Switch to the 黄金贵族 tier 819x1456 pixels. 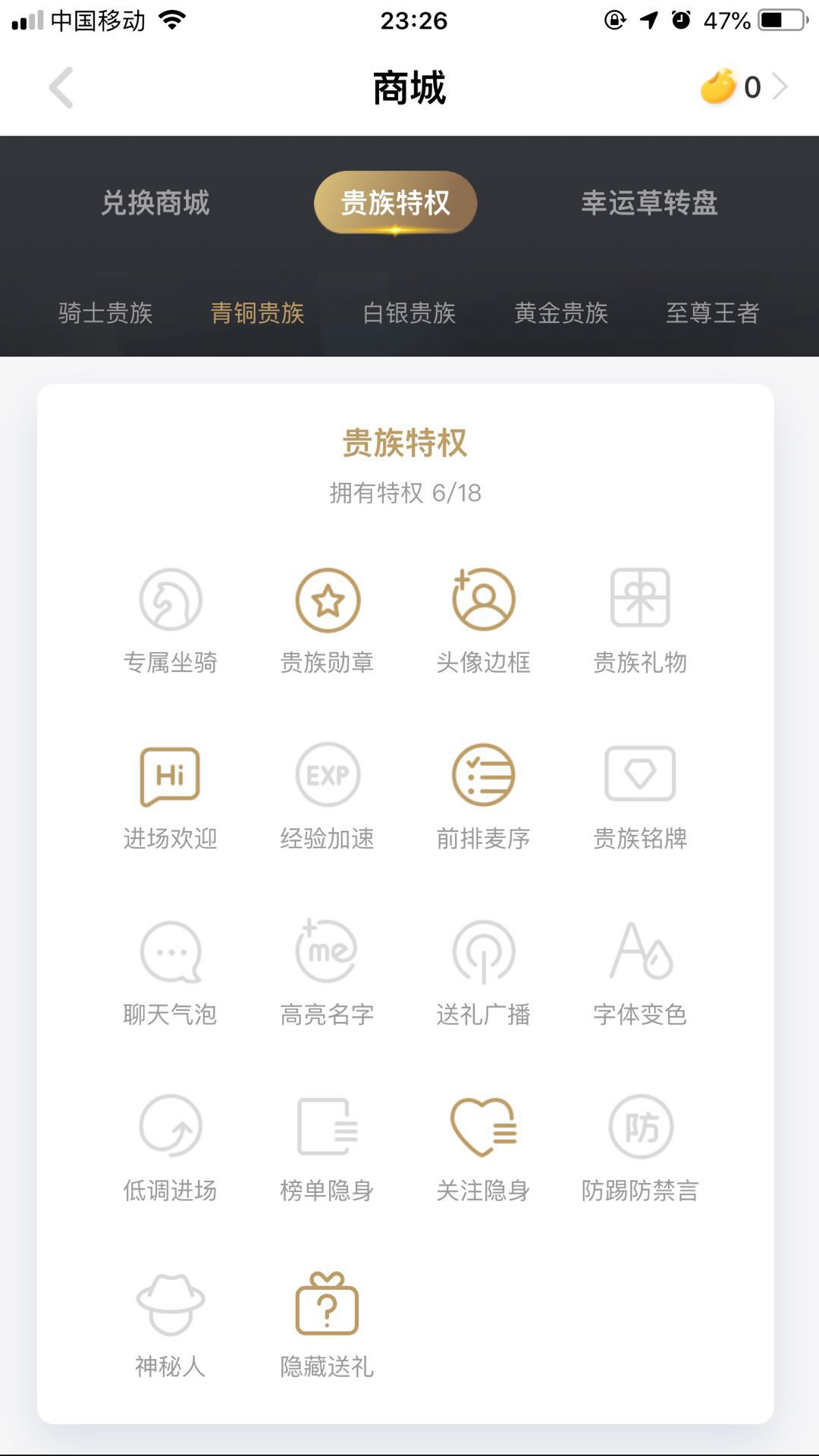(x=561, y=312)
